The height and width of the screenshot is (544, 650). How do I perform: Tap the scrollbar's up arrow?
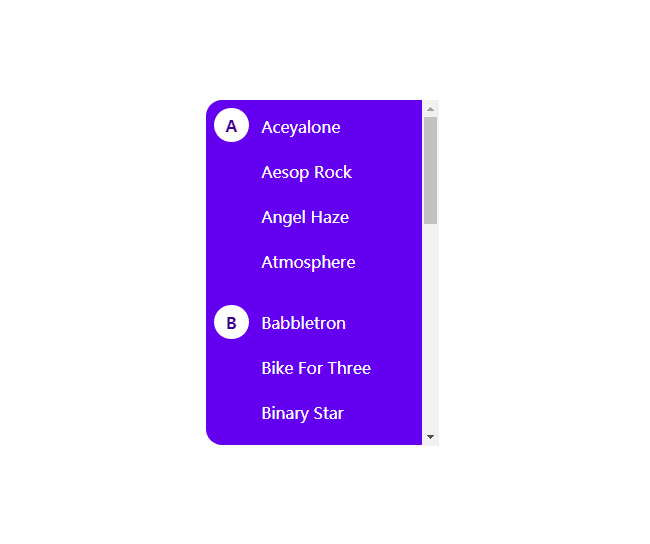(430, 108)
